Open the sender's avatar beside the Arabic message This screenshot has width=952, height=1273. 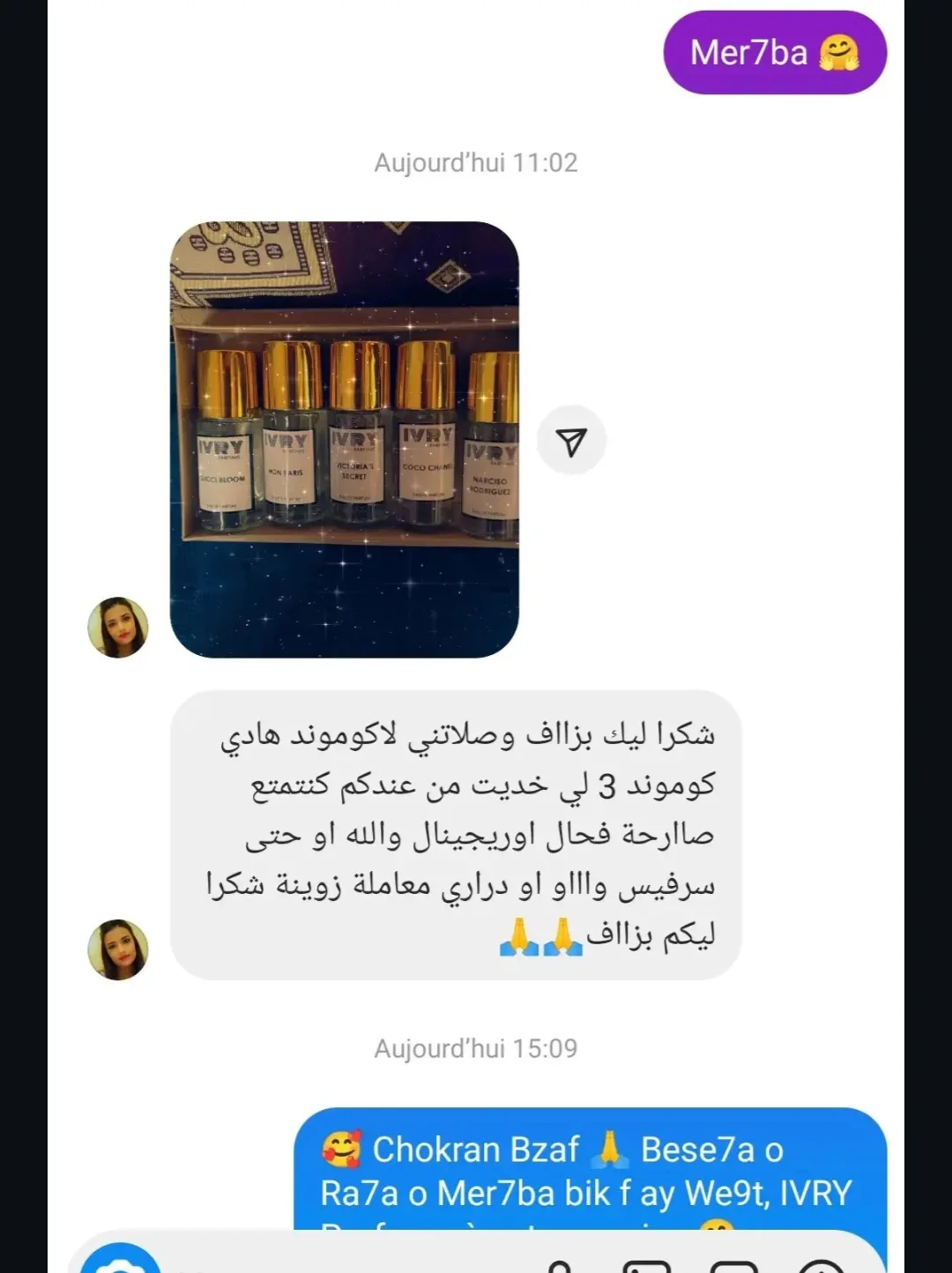118,949
